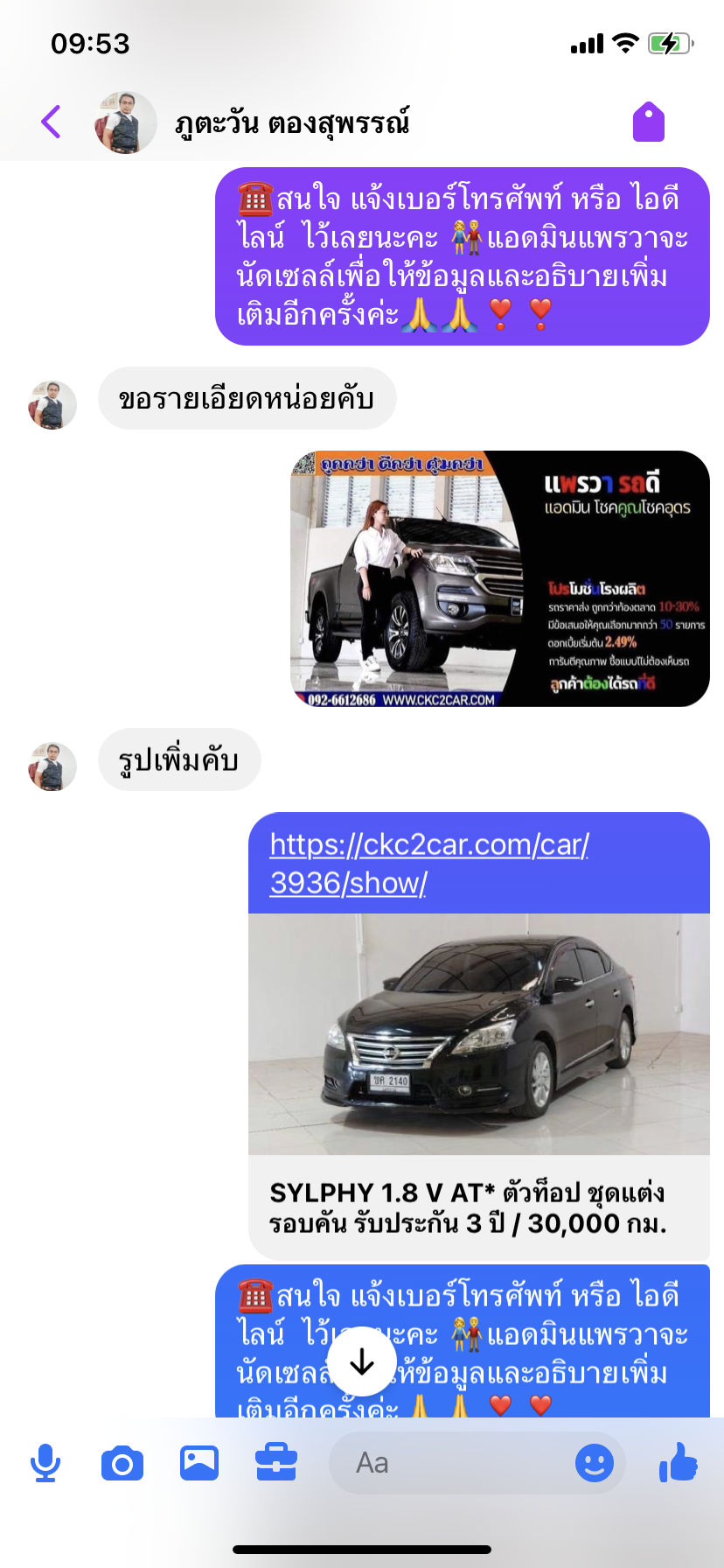Open the briefcase business tools
This screenshot has width=724, height=1568.
coord(276,1463)
